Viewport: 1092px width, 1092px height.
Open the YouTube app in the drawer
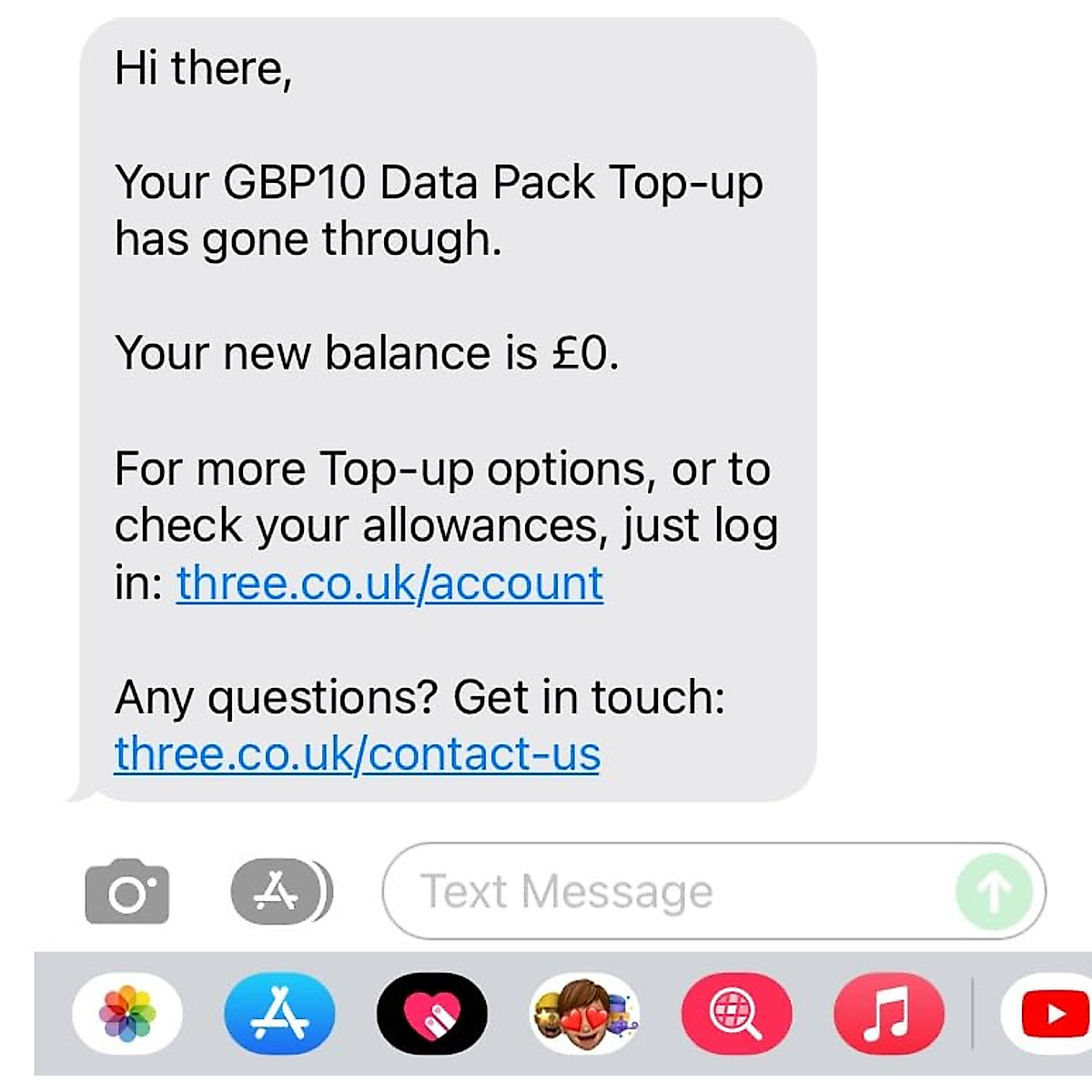(x=1051, y=1013)
